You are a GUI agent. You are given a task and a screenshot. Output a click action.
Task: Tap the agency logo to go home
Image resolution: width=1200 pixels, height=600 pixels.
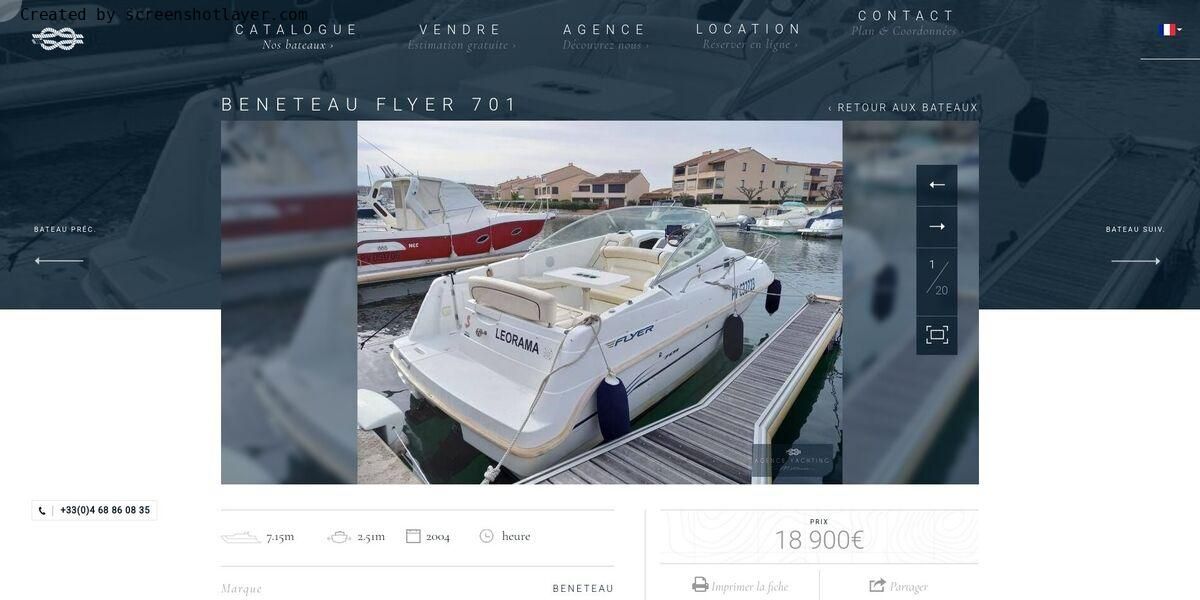[x=58, y=39]
